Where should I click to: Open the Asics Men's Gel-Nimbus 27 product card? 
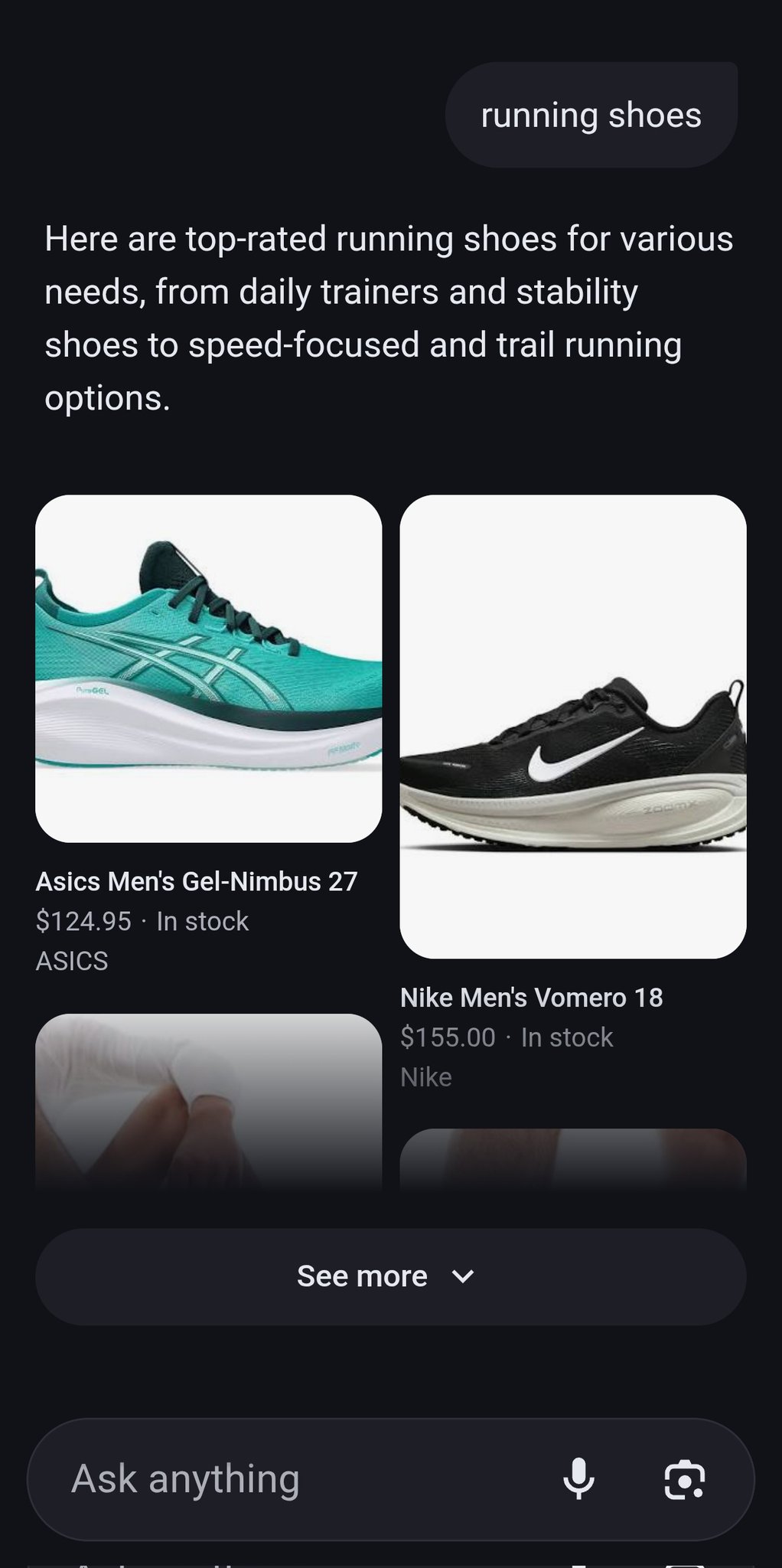[x=208, y=668]
